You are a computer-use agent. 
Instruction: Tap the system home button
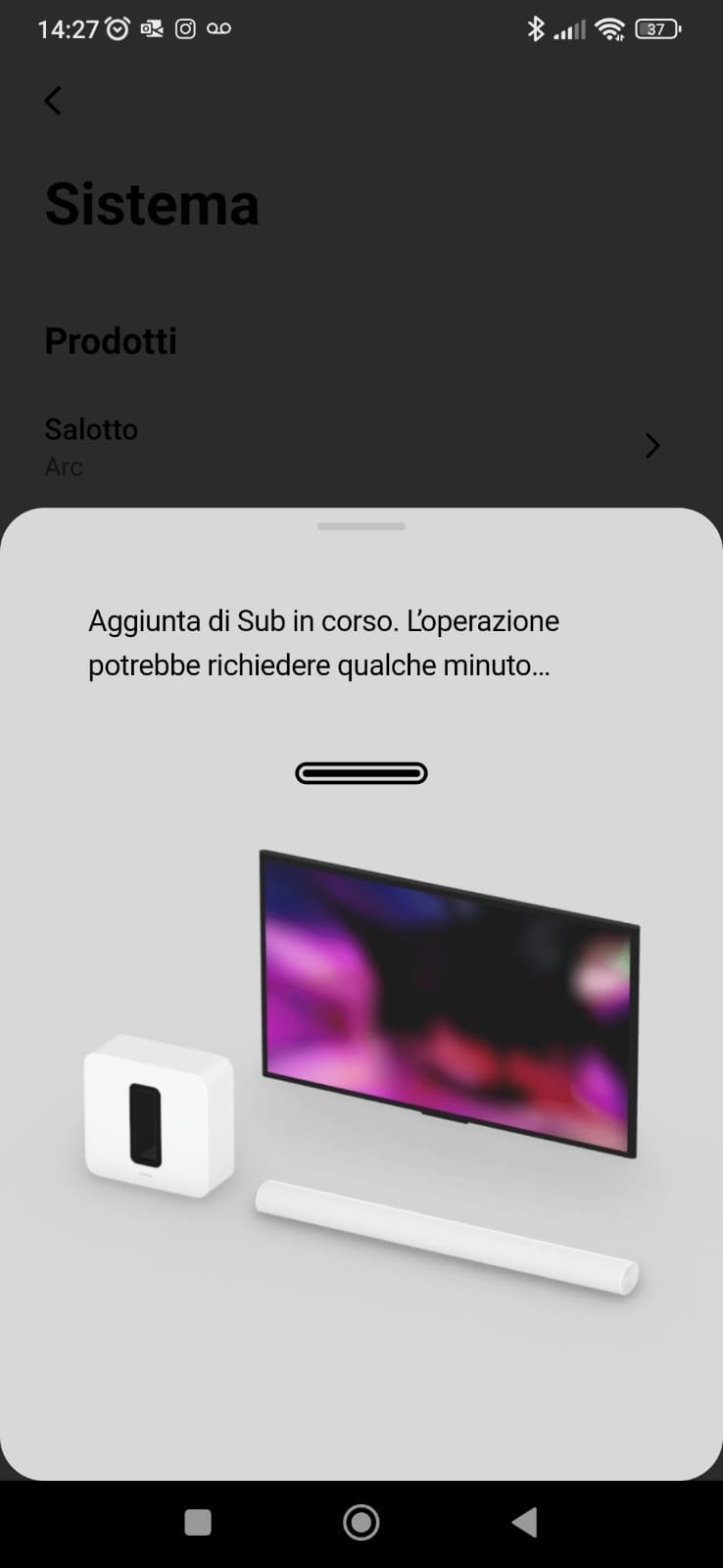tap(361, 1522)
